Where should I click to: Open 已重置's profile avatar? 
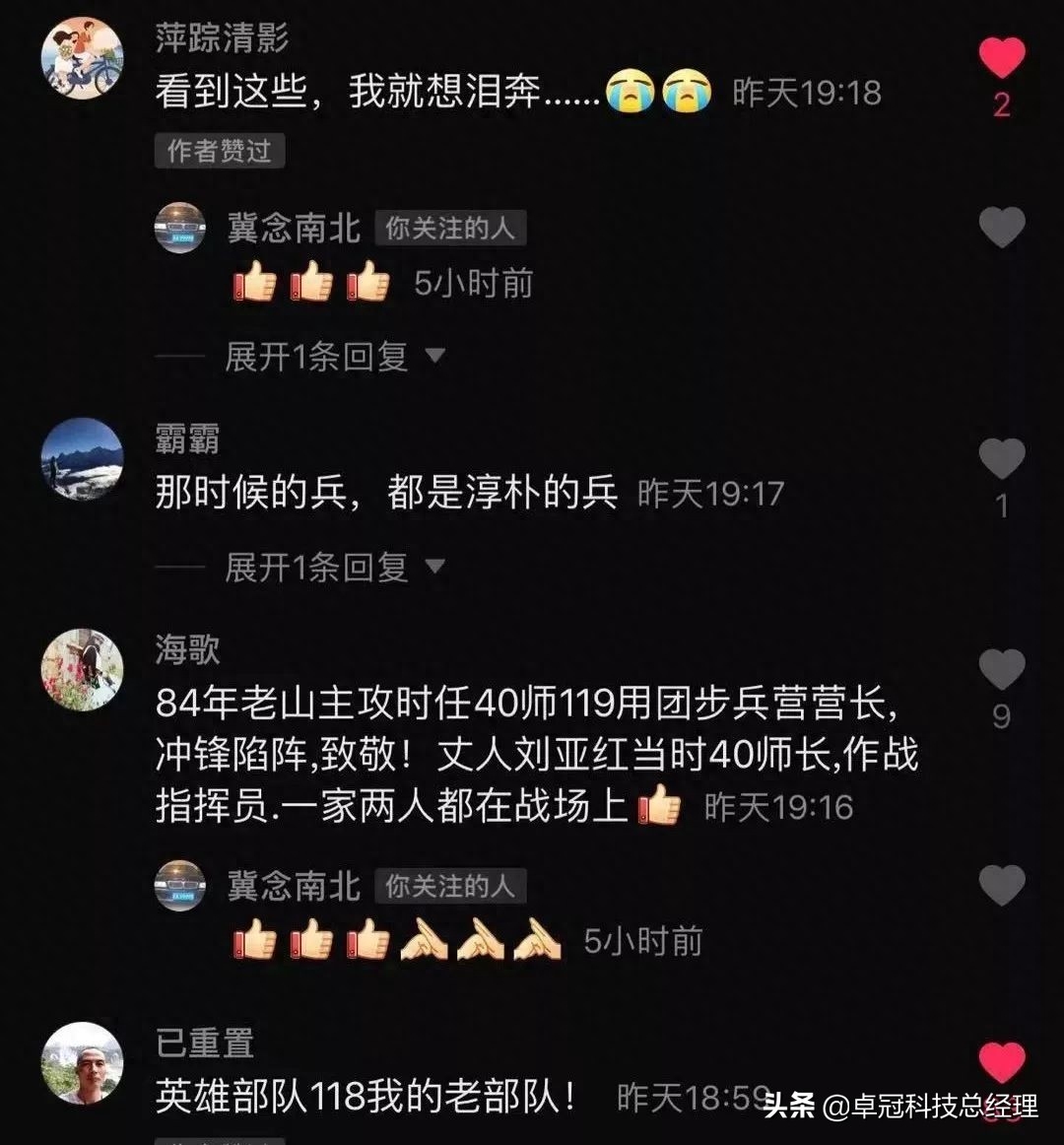[x=82, y=1062]
